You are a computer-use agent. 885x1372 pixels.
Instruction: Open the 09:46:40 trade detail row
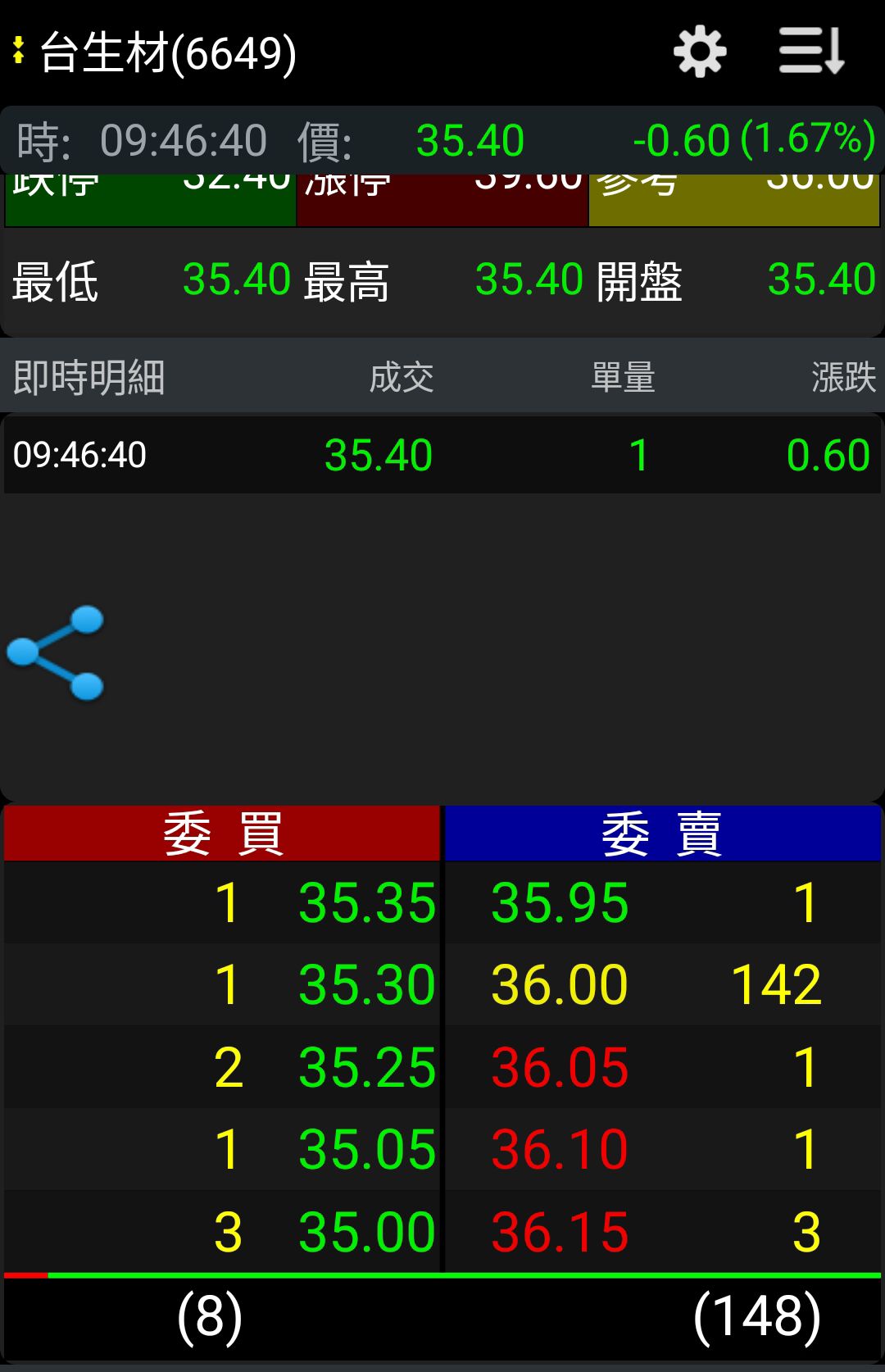[442, 455]
